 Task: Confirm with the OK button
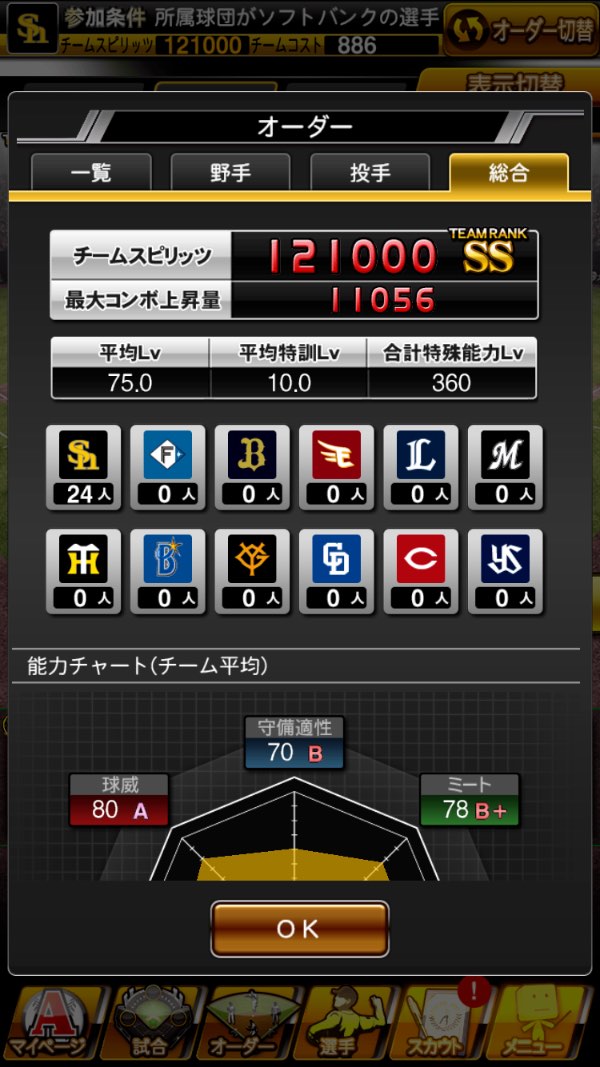299,929
